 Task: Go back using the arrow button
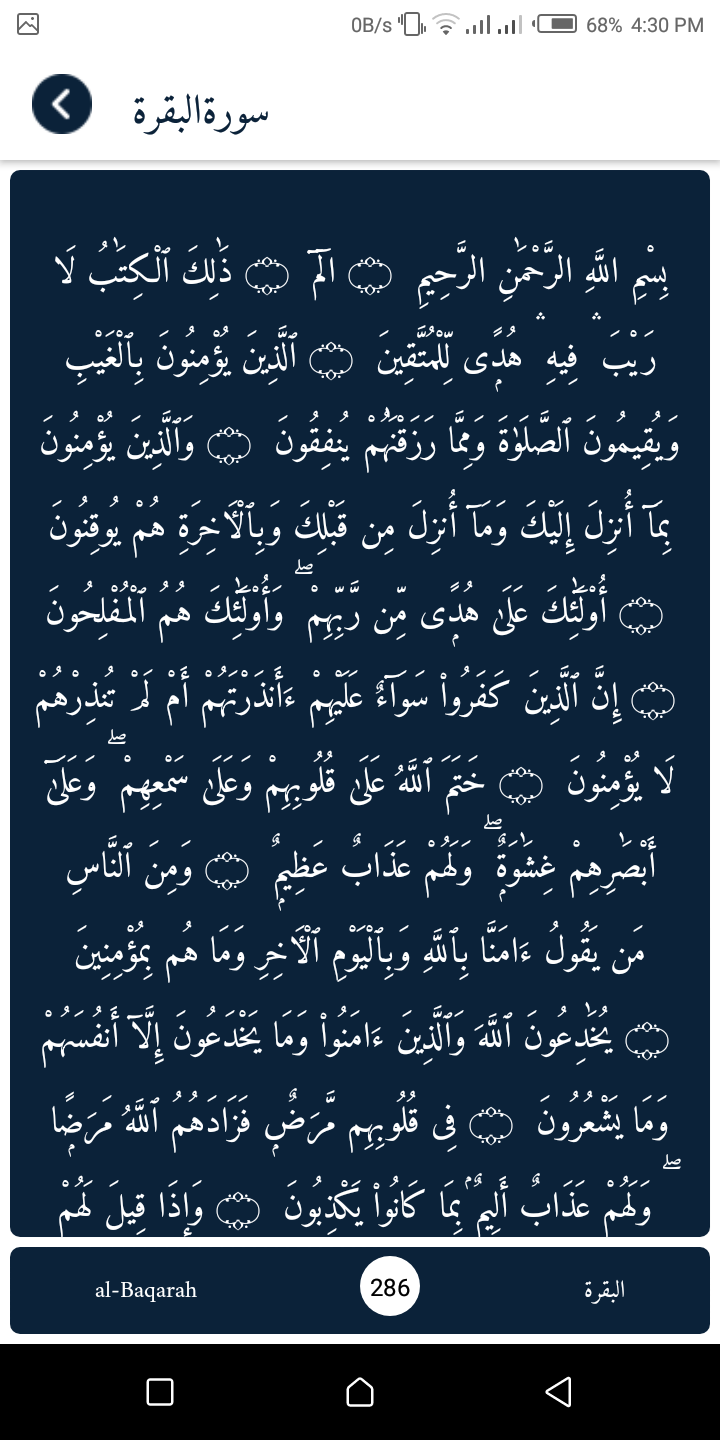[61, 104]
